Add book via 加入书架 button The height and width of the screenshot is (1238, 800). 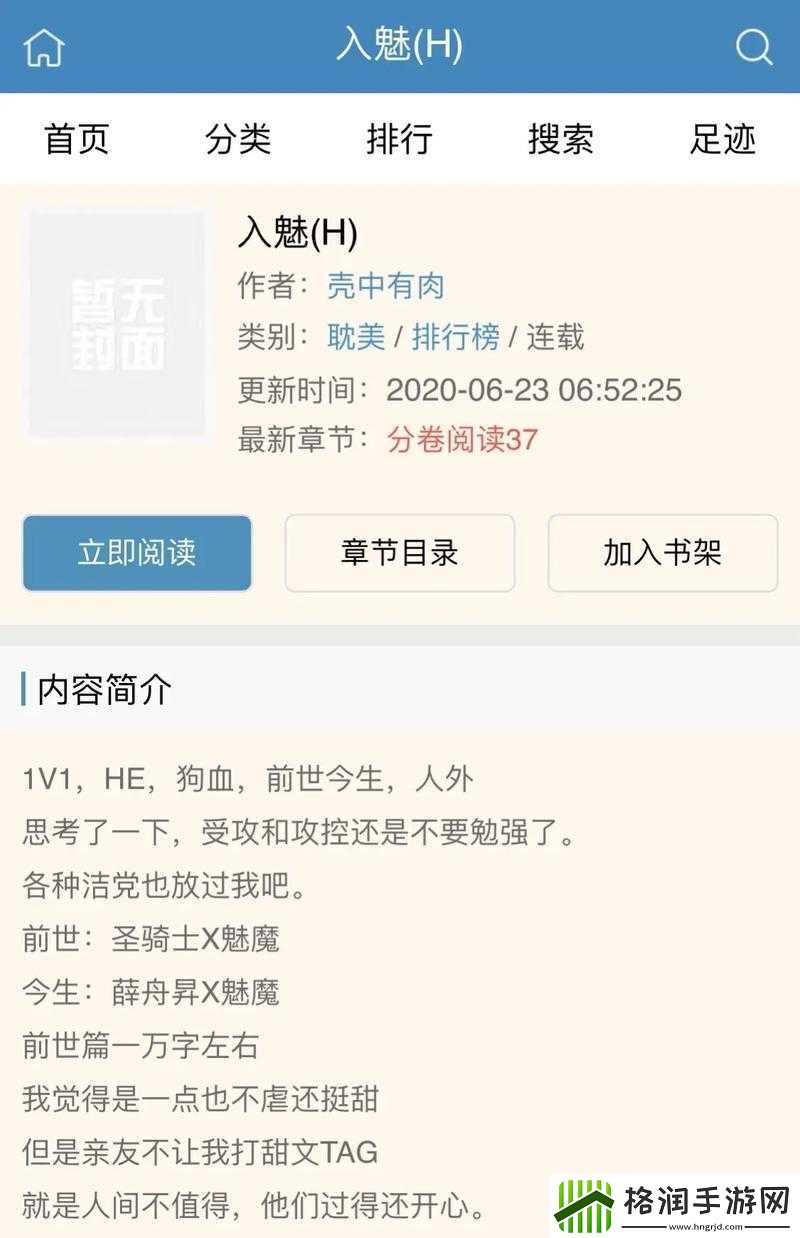pos(663,554)
